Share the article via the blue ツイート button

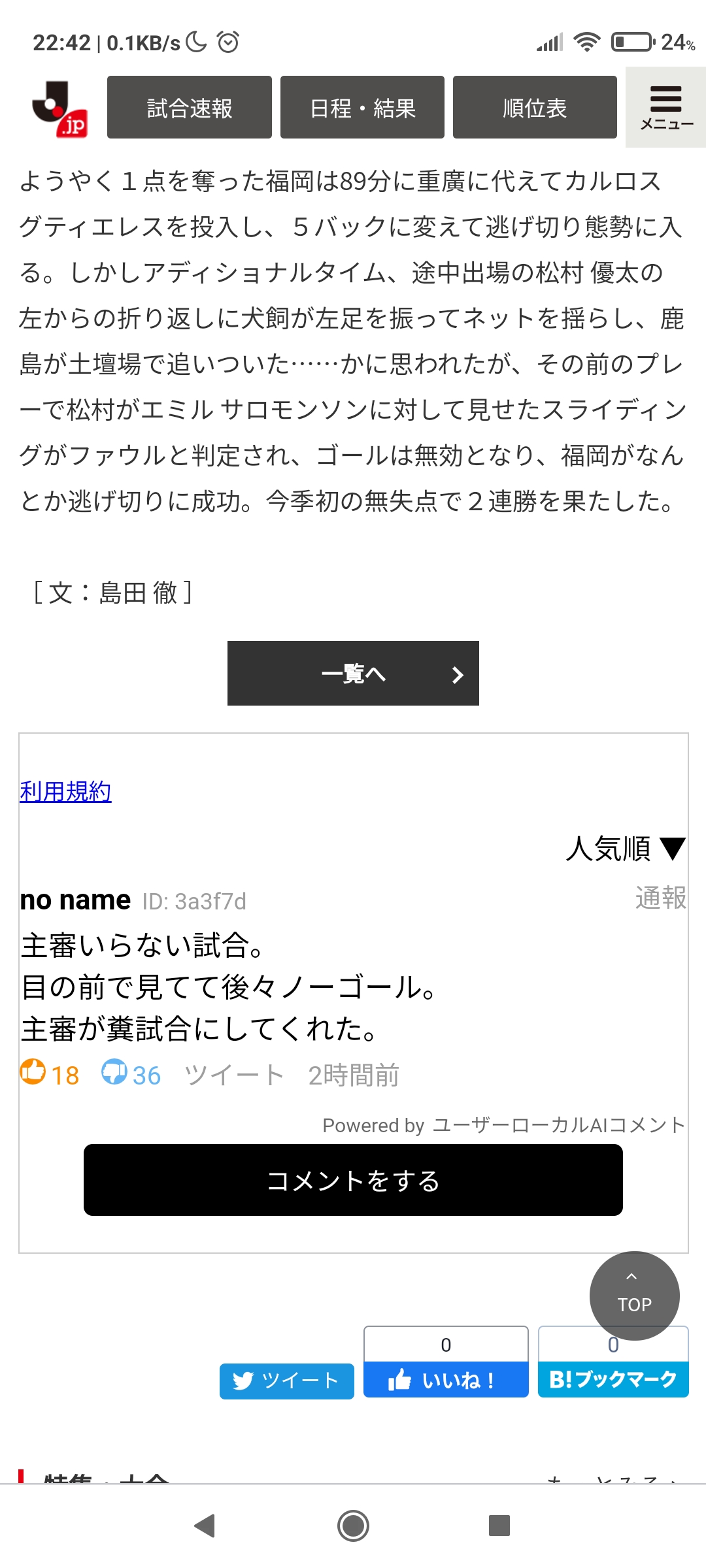click(286, 1380)
